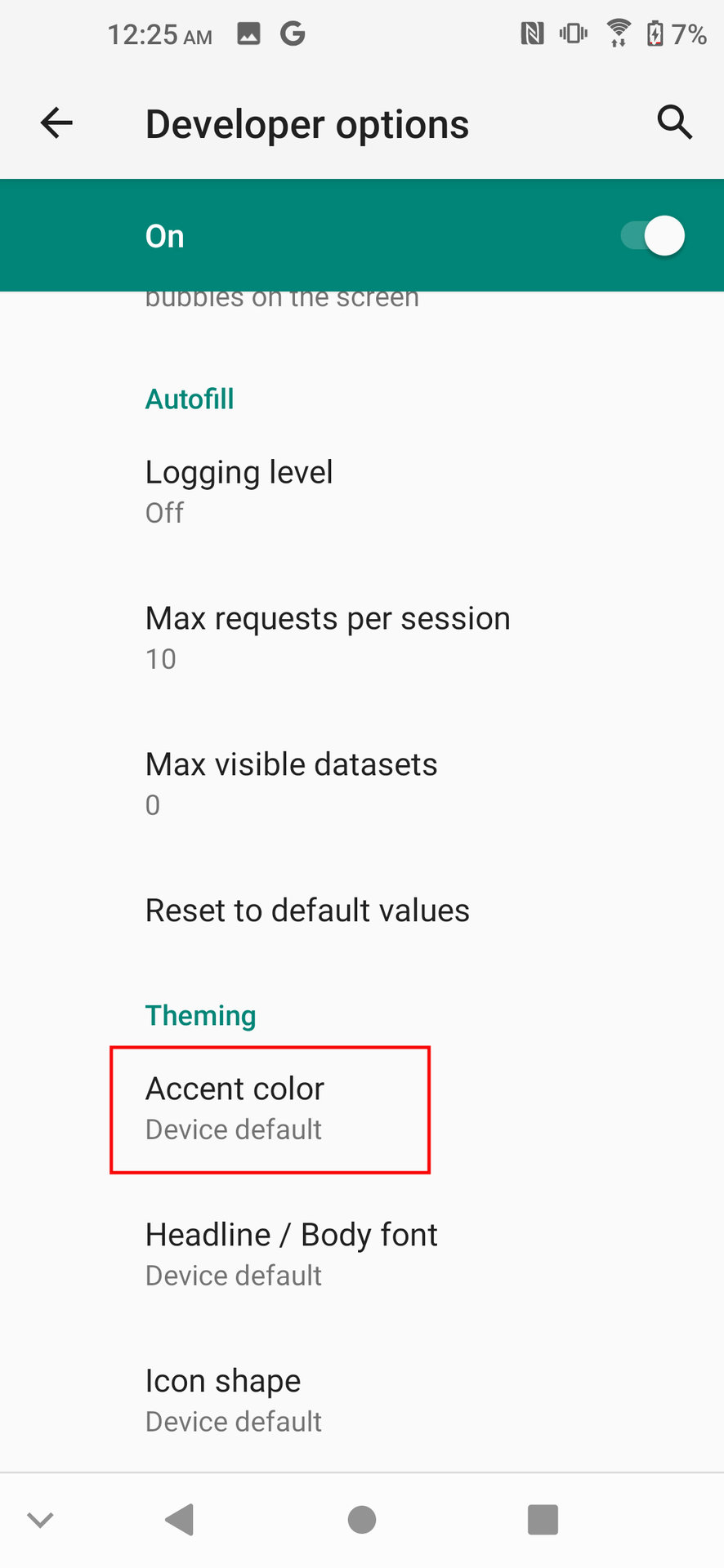This screenshot has width=724, height=1568.
Task: Tap the system home button
Action: 362,1520
